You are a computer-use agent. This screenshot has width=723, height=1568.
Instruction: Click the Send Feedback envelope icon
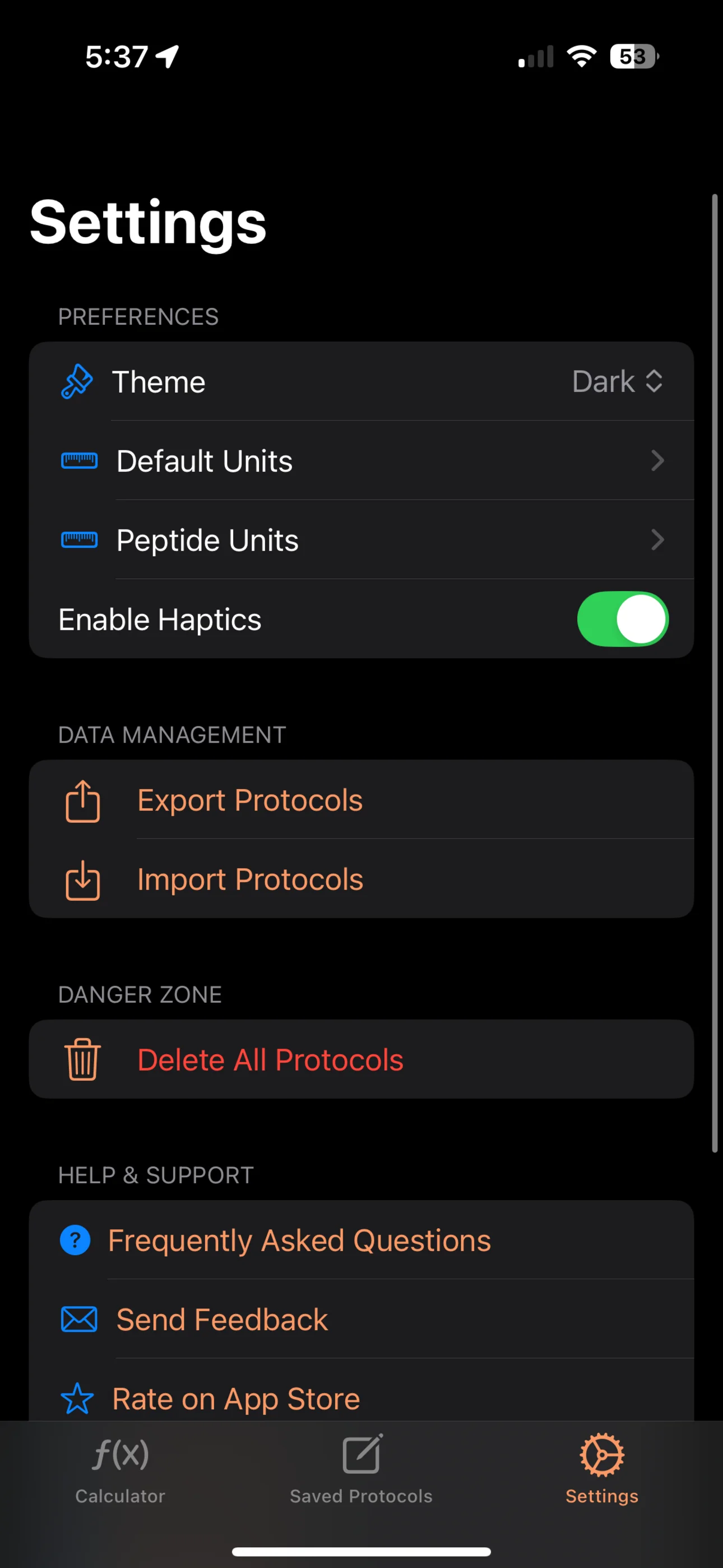point(78,1319)
